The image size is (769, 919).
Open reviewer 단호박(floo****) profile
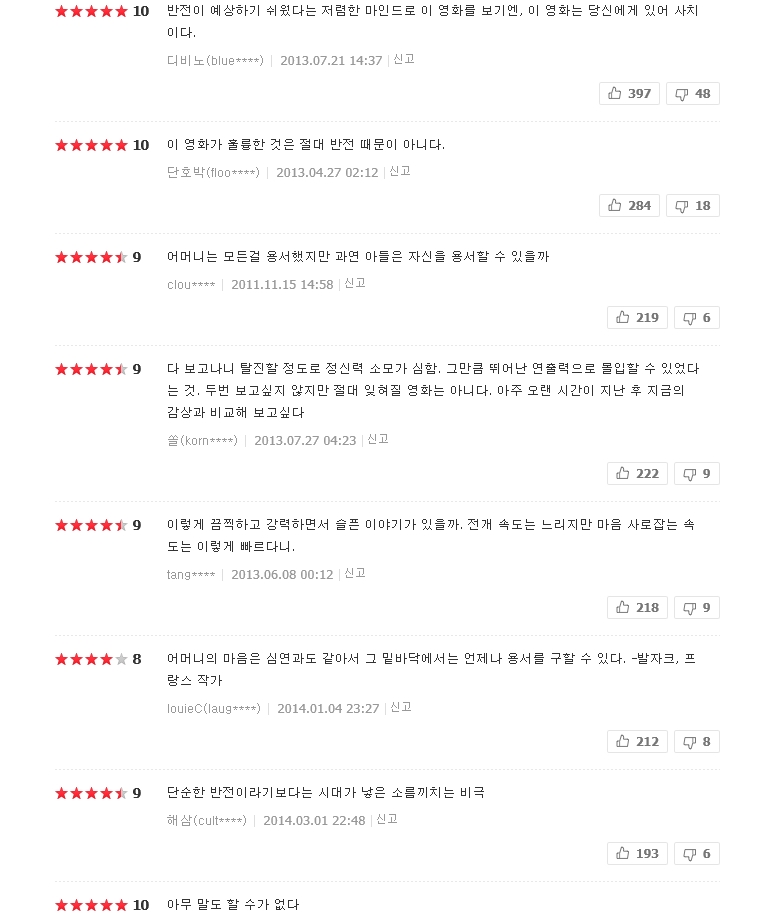coord(213,173)
